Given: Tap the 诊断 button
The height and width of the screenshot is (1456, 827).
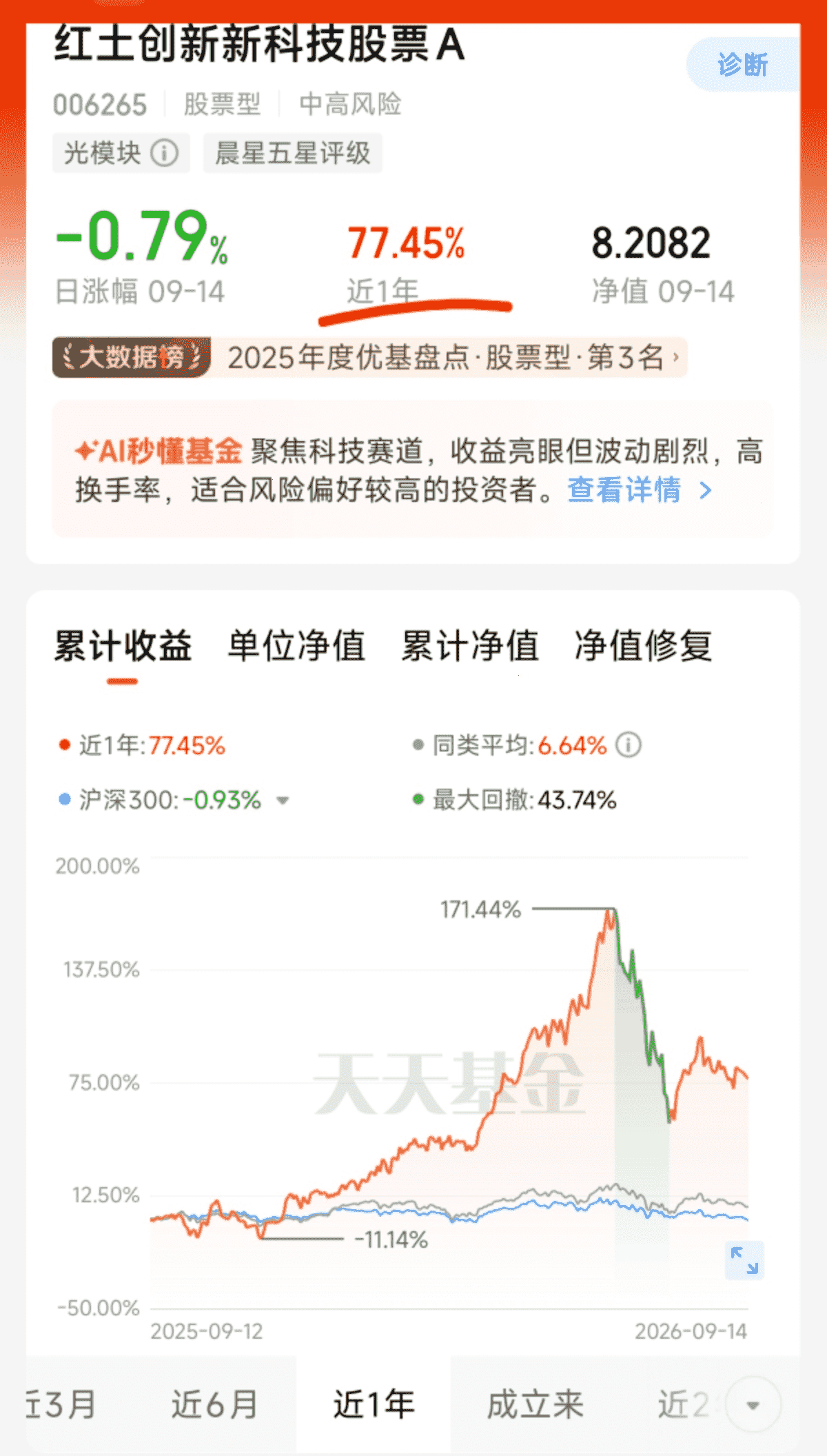Looking at the screenshot, I should (743, 65).
